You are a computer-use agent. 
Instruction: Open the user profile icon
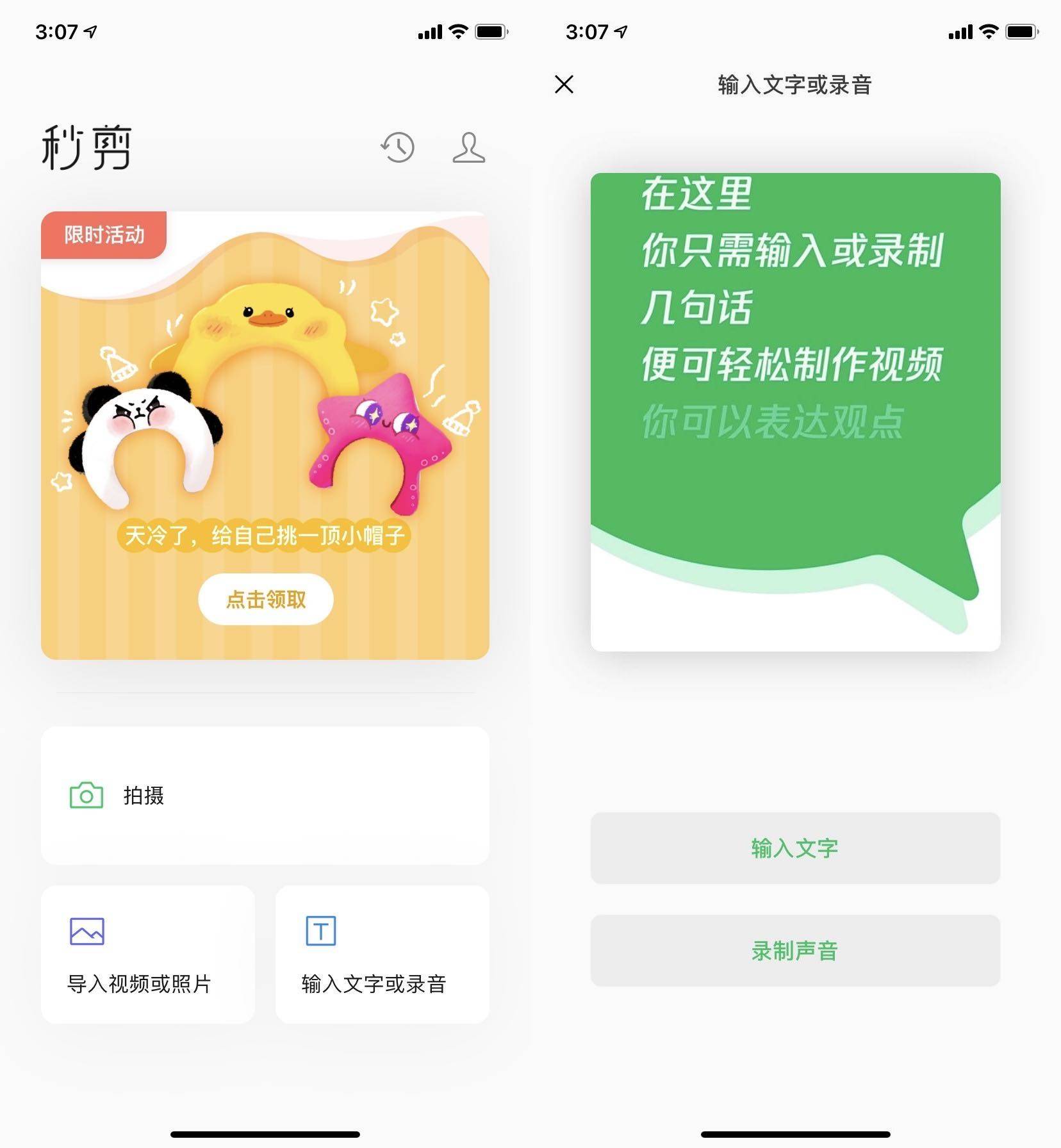(468, 147)
